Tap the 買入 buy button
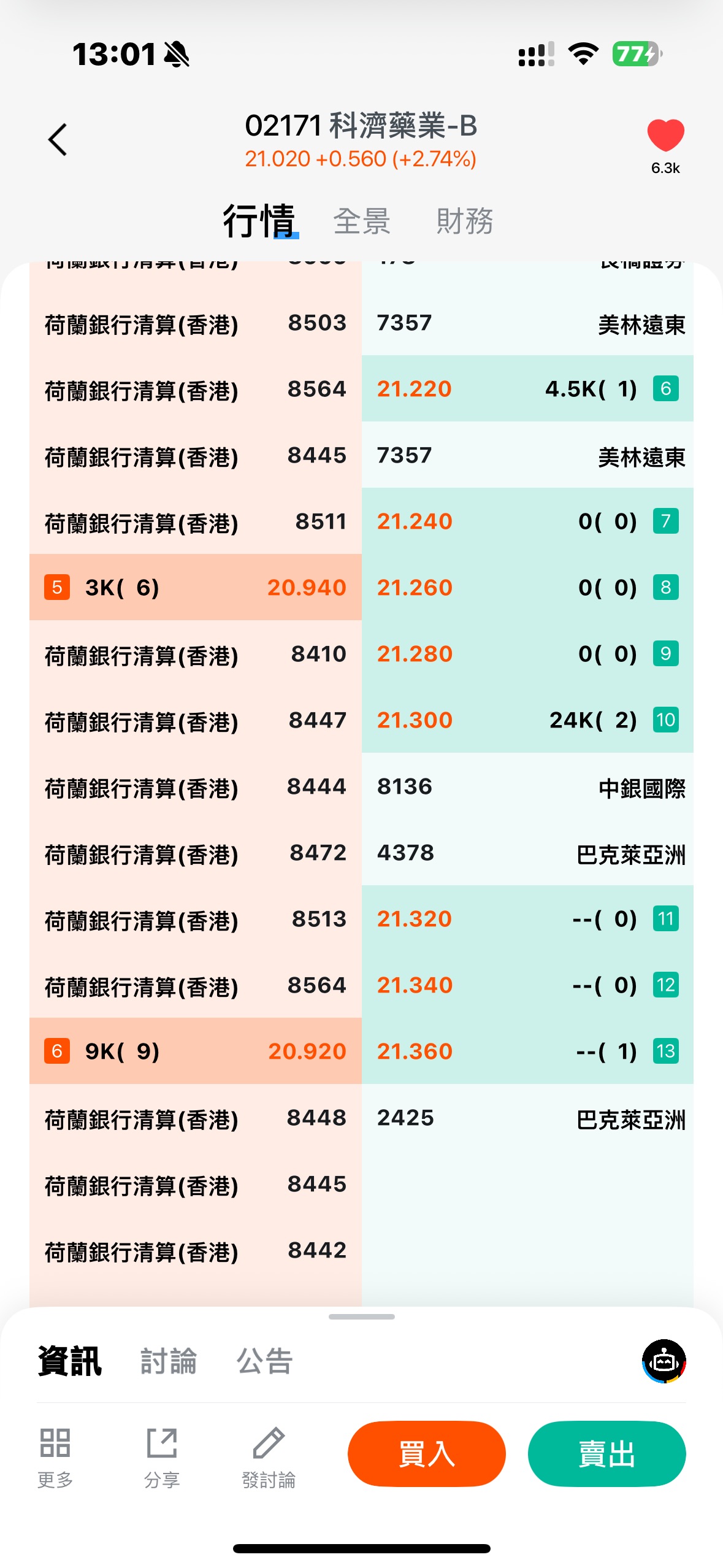The height and width of the screenshot is (1568, 723). pyautogui.click(x=426, y=1454)
